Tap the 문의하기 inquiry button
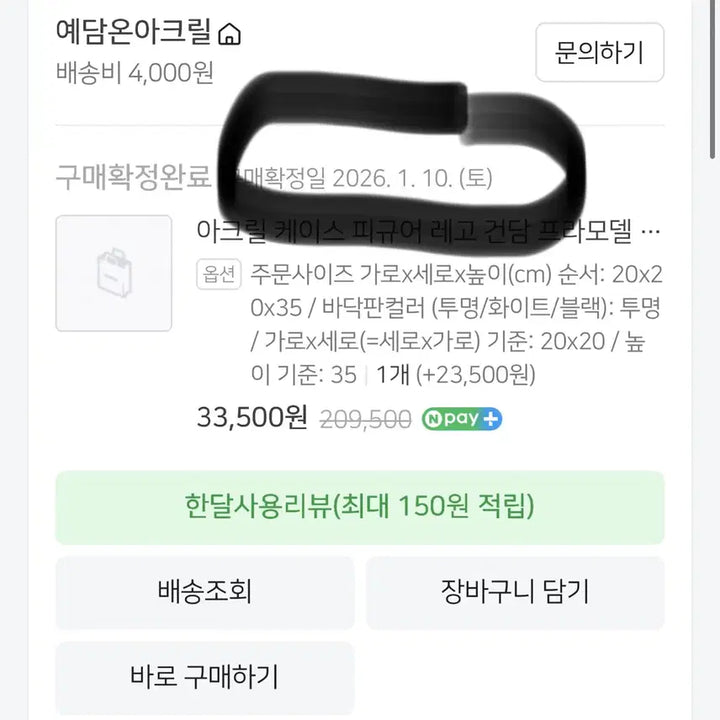Viewport: 720px width, 720px height. [600, 52]
